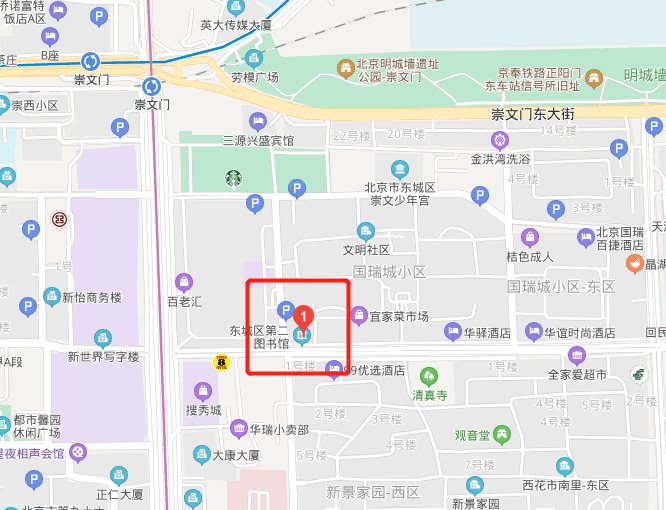Viewport: 666px width, 510px height.
Task: Open the 华驿酒店 hotel marker
Action: 452,332
